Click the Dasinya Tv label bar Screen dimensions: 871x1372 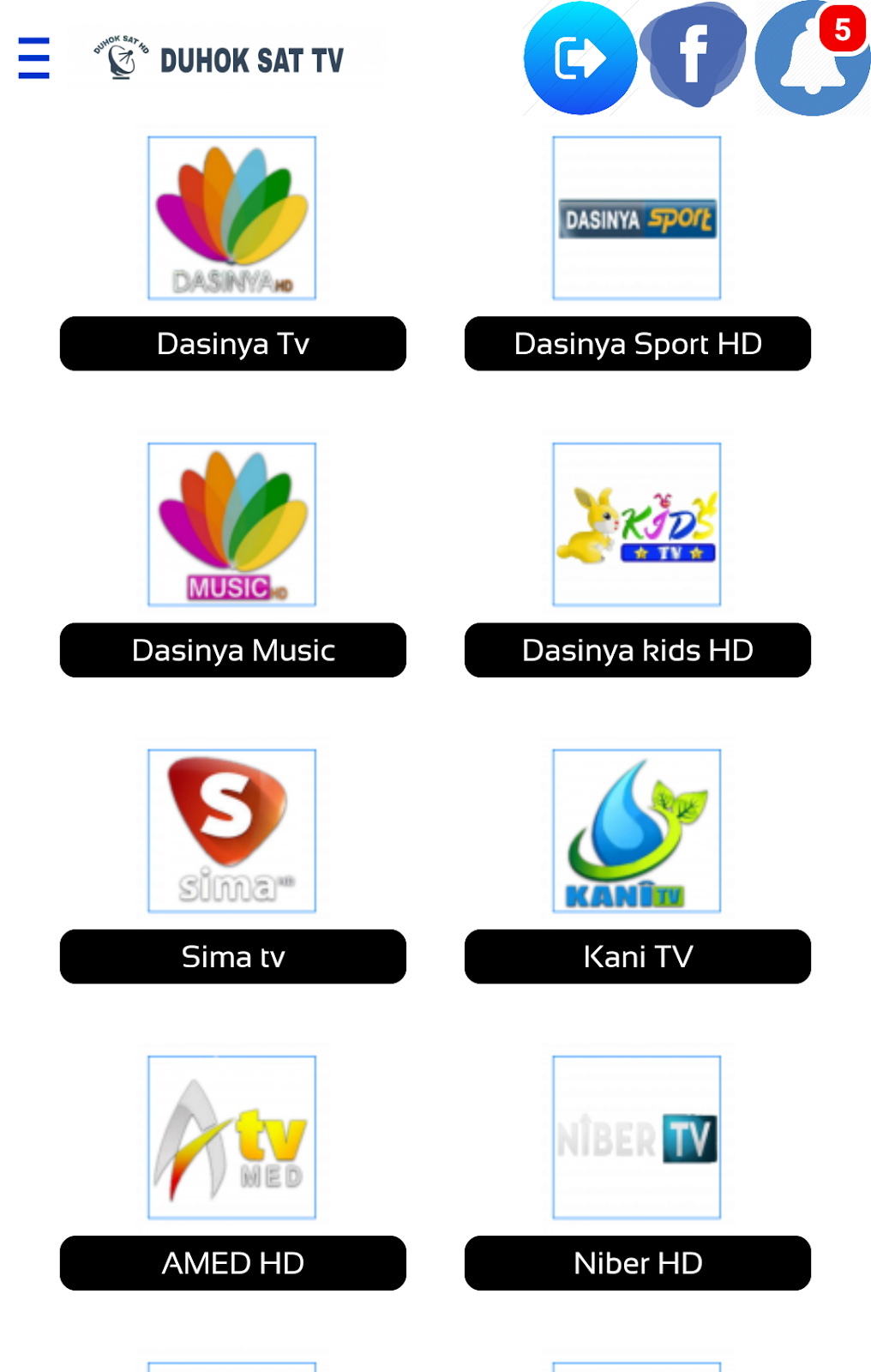232,343
